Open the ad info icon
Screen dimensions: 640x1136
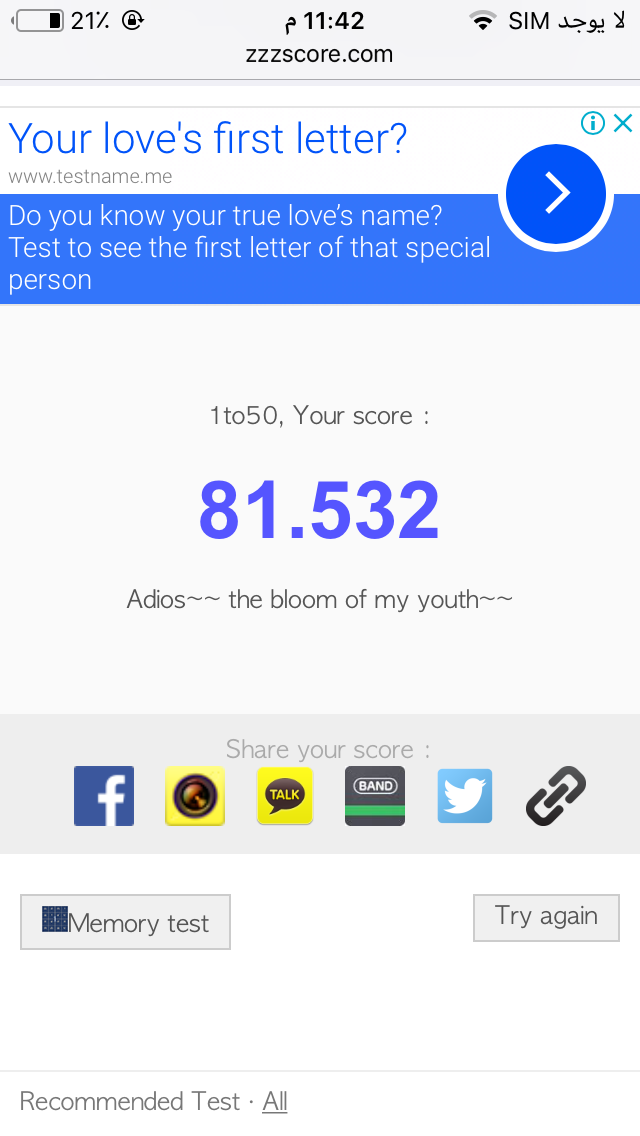pyautogui.click(x=593, y=123)
